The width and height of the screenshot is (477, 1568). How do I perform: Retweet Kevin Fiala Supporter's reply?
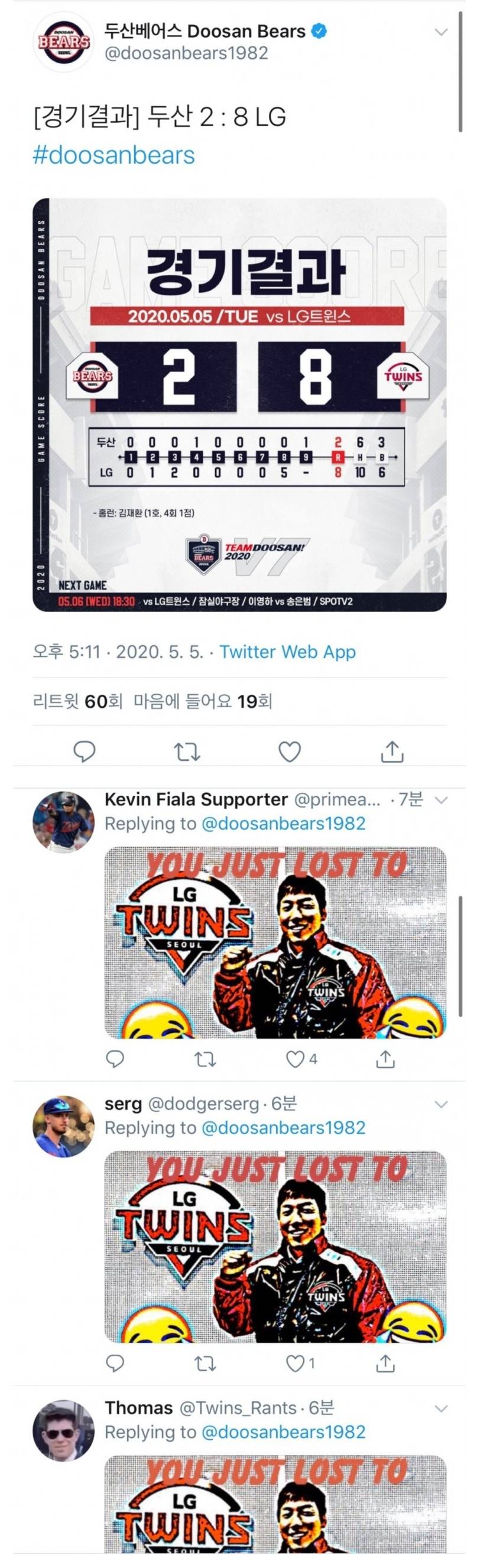(205, 1060)
